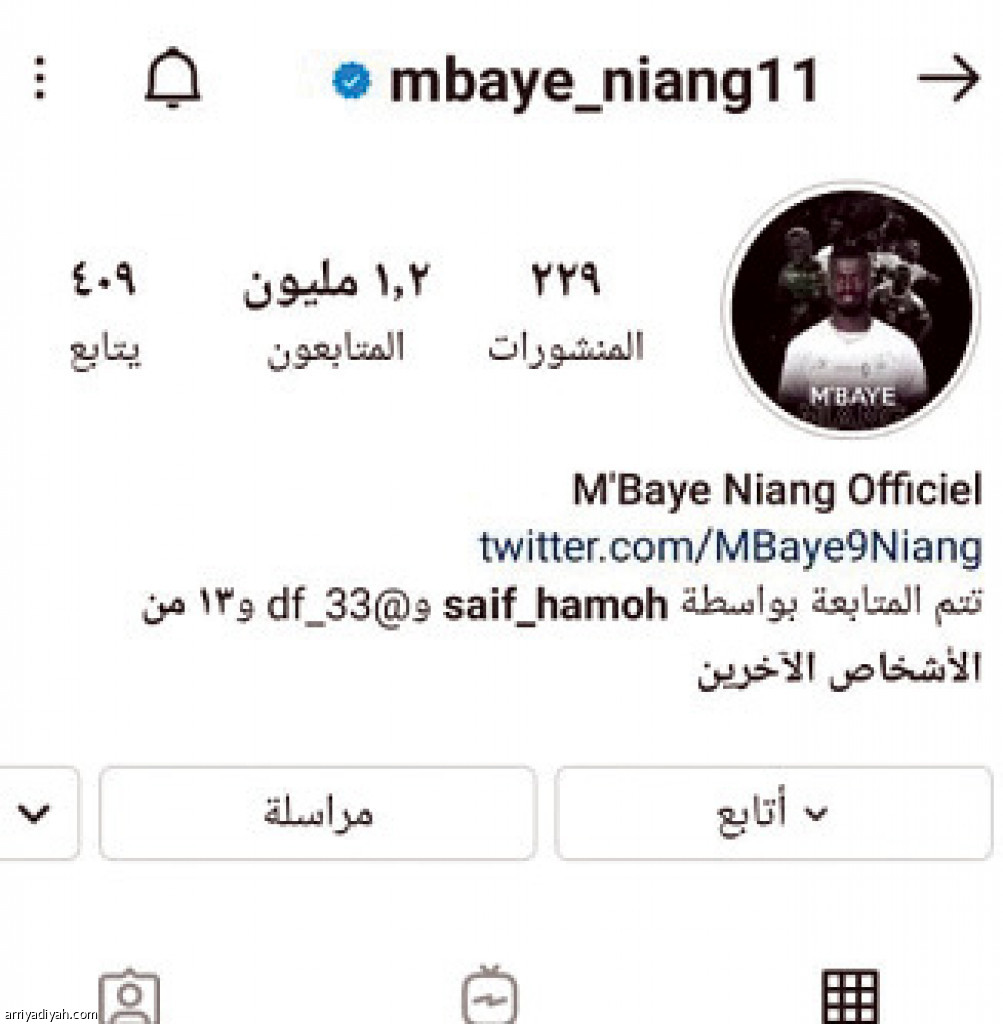This screenshot has height=1024, width=1003.
Task: Switch to the posts grid tab
Action: click(x=849, y=995)
